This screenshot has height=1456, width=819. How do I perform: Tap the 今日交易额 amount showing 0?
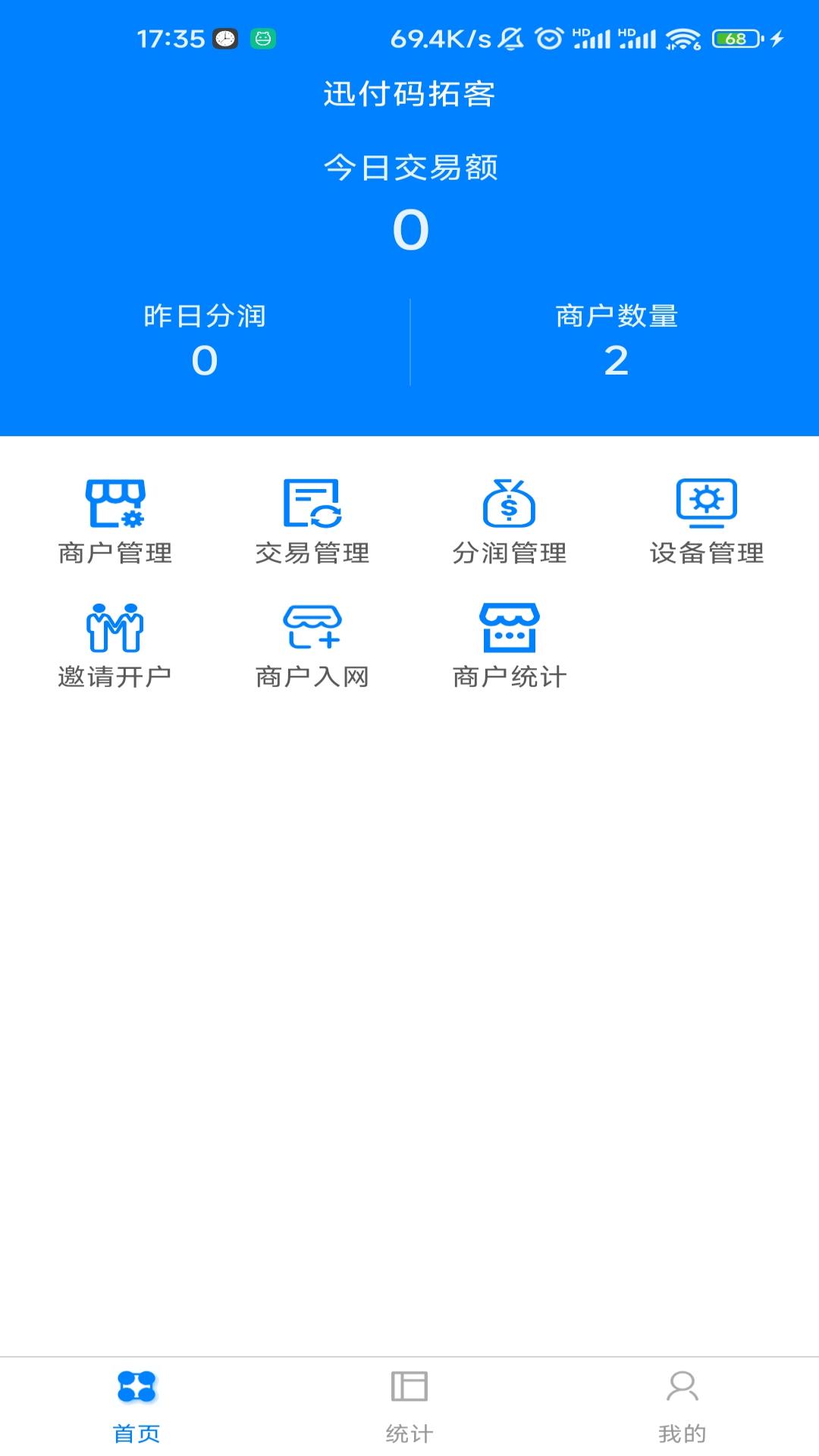pos(409,229)
